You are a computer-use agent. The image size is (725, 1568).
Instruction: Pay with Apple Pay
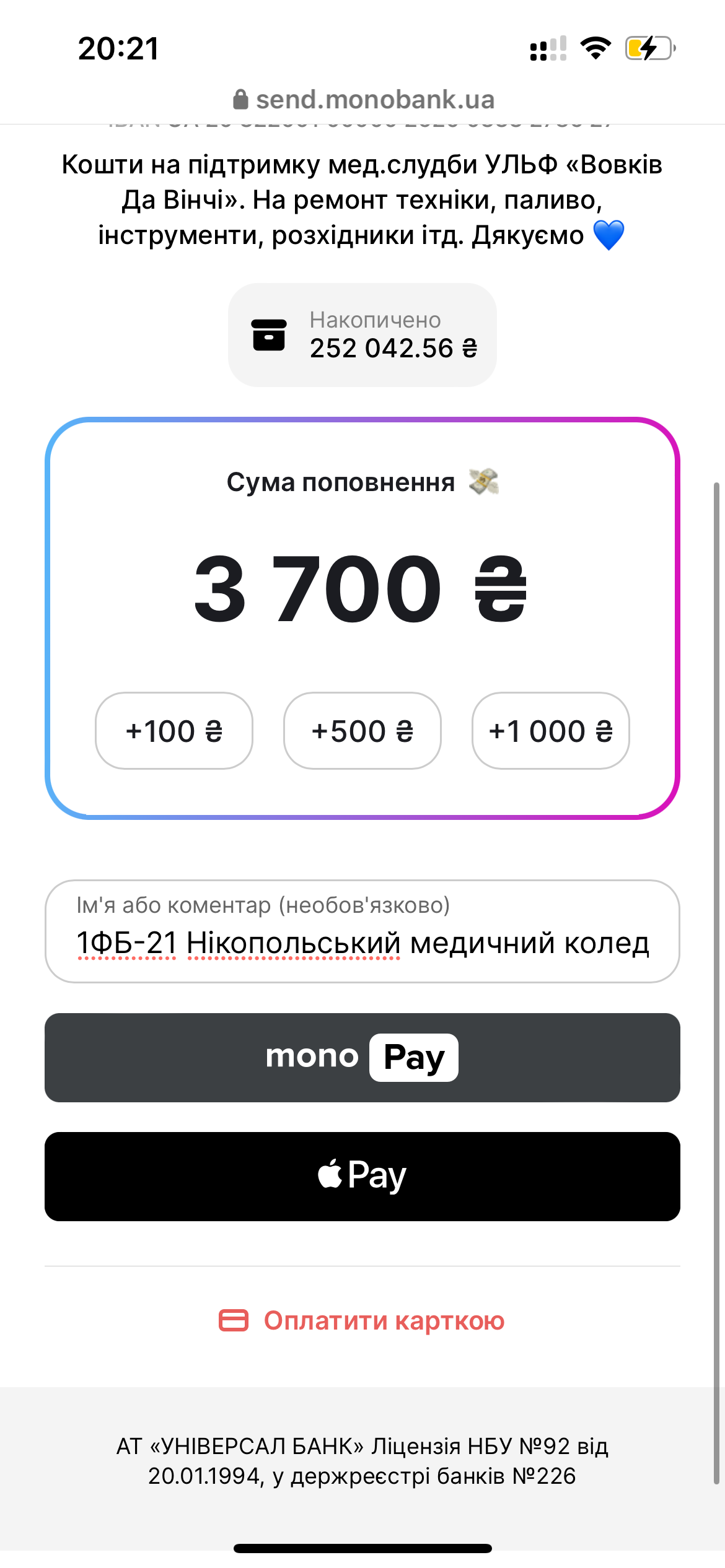362,1176
